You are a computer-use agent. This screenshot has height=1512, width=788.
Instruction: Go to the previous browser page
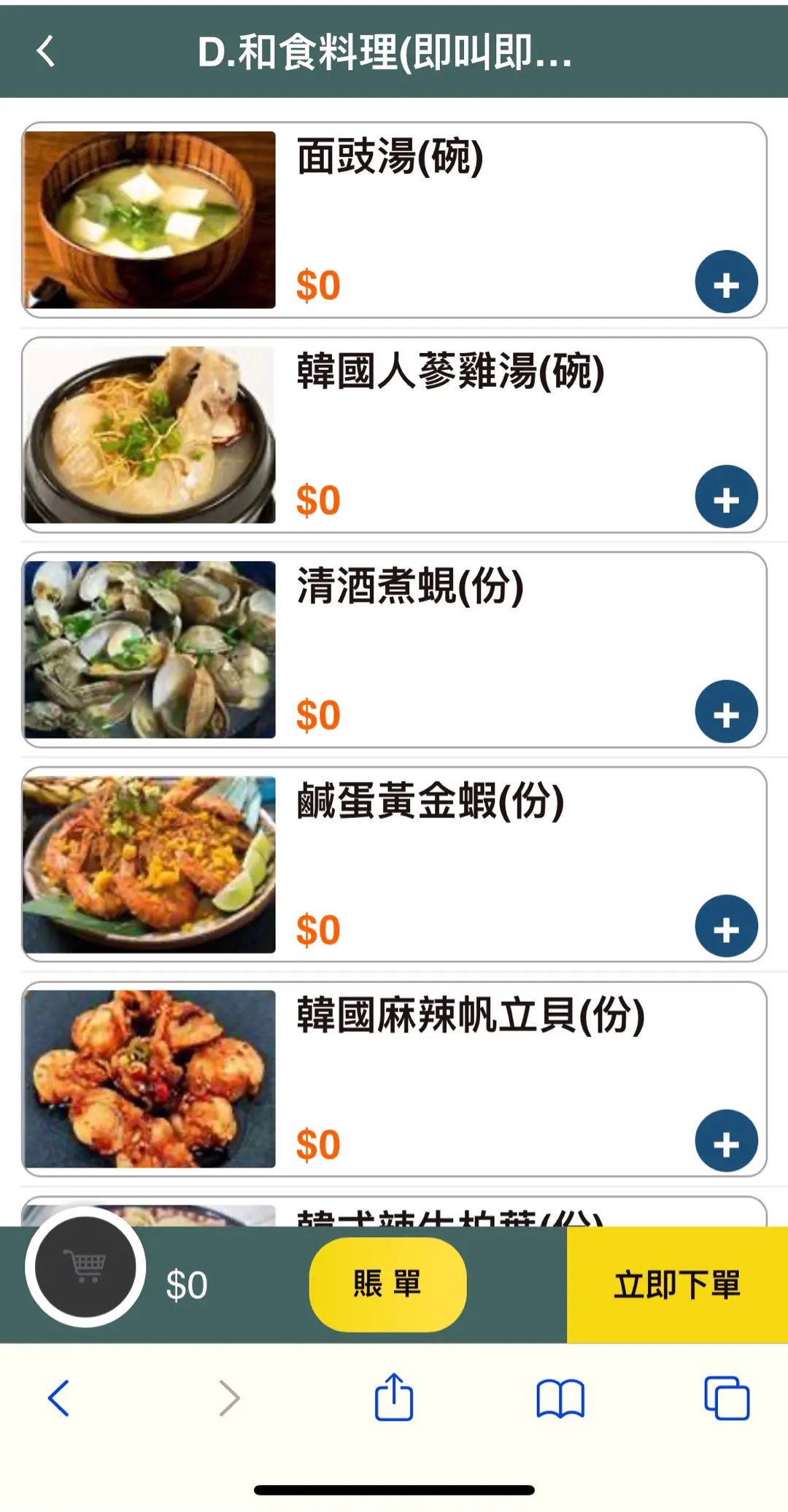pyautogui.click(x=58, y=1398)
